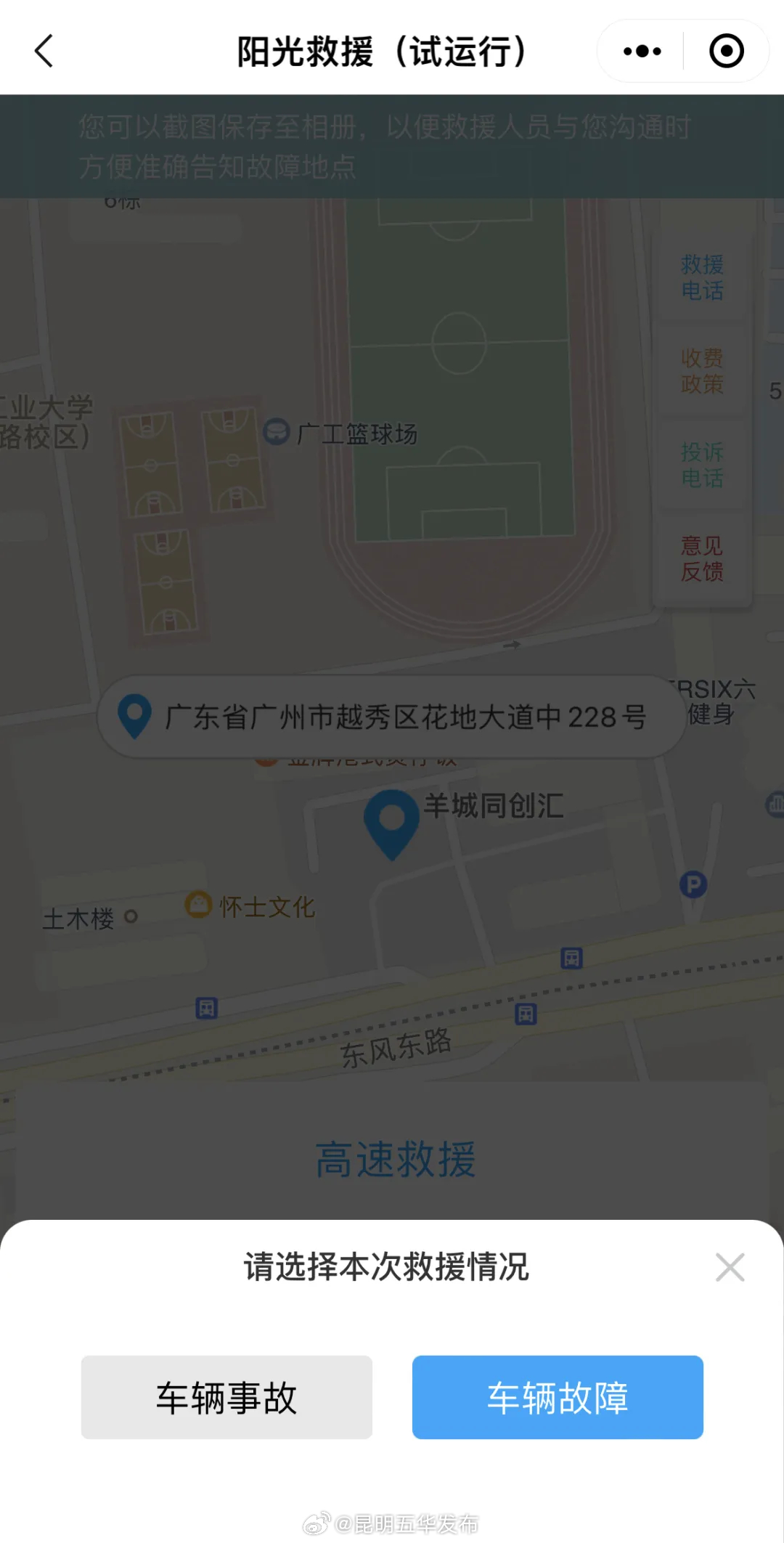Tap the 投诉电话 complaint phone entry
Viewport: 784px width, 1543px height.
701,465
